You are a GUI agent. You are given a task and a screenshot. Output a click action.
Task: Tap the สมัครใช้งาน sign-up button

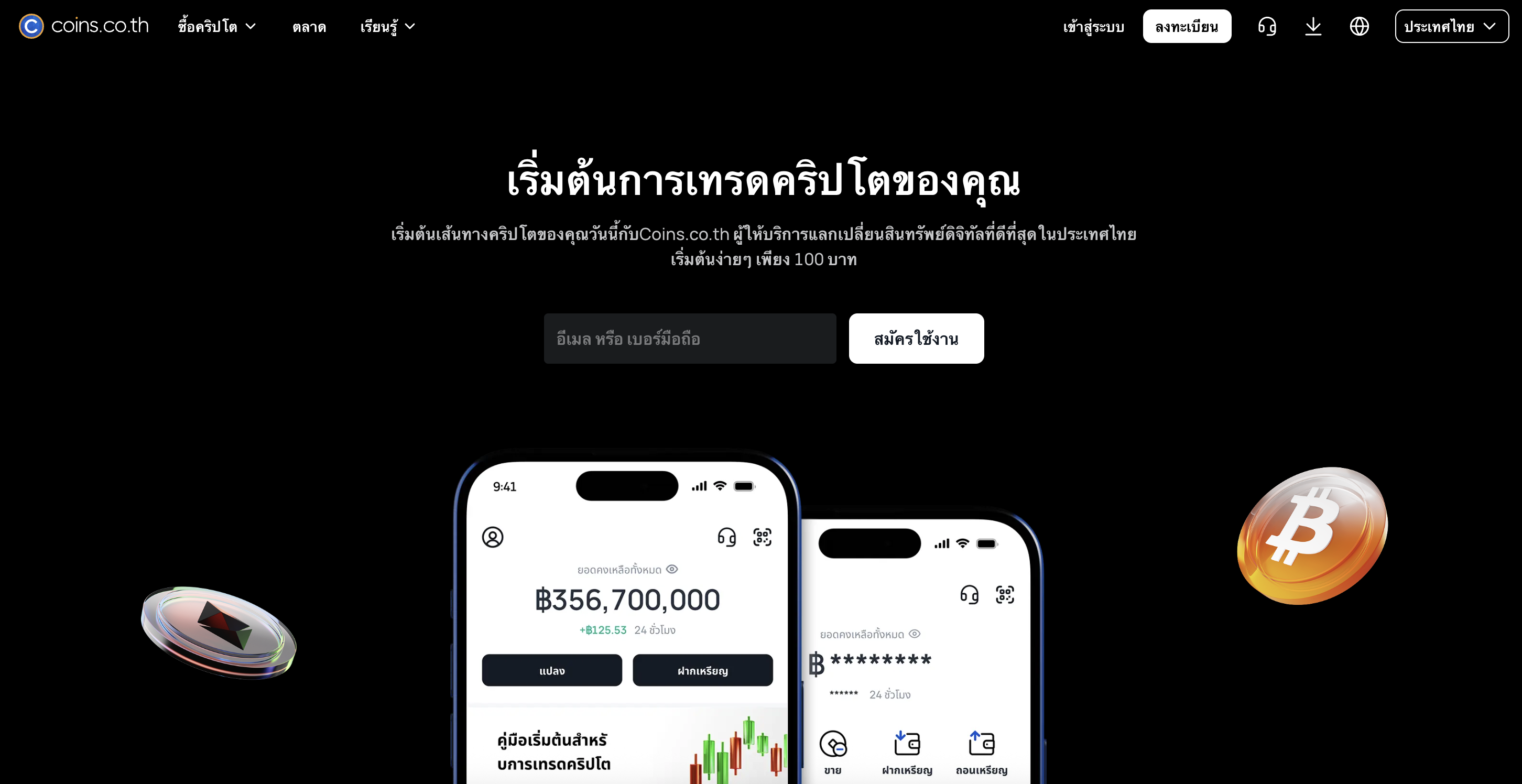[916, 339]
